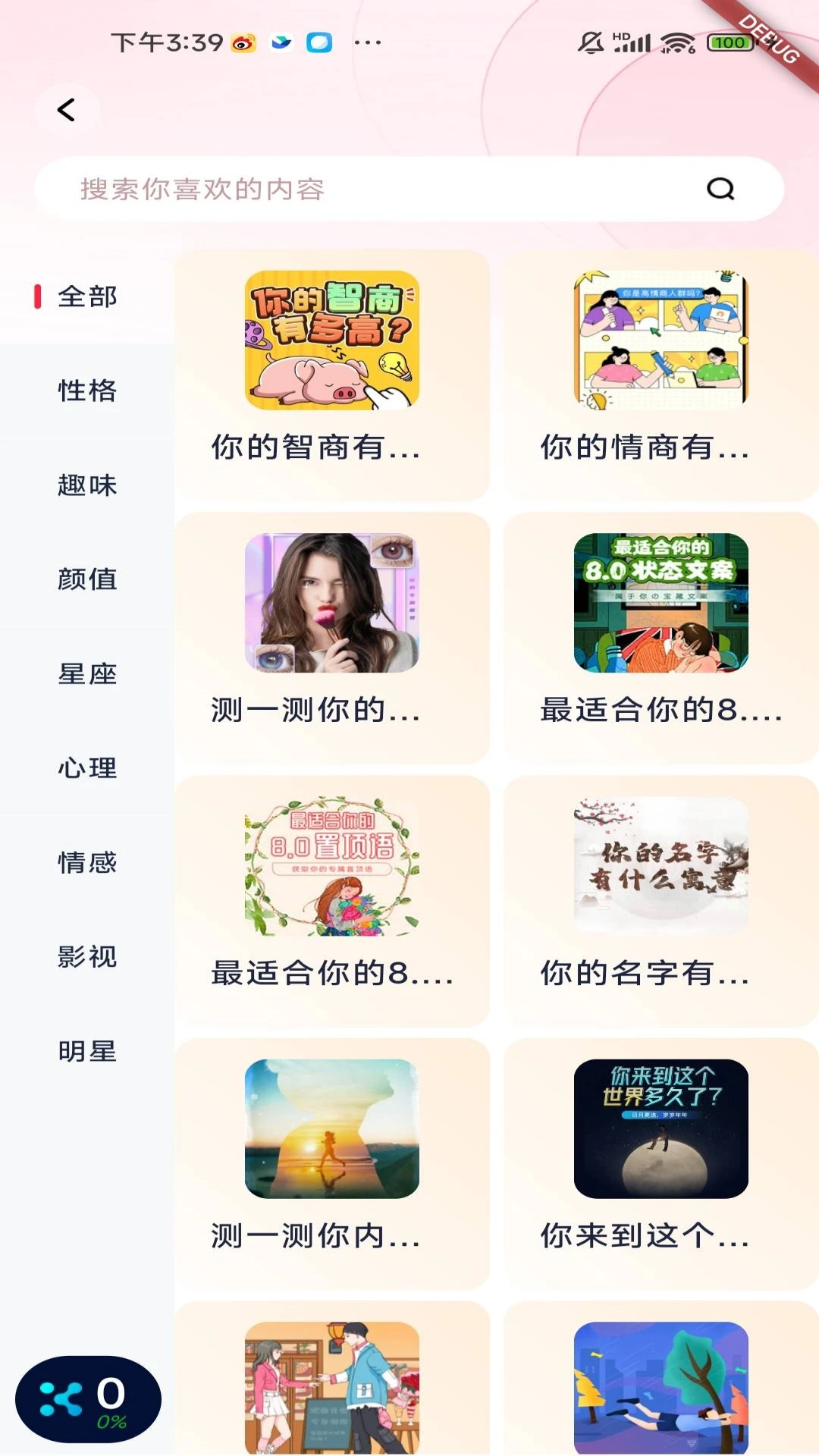
Task: Switch to the 趣味 category
Action: click(x=87, y=485)
